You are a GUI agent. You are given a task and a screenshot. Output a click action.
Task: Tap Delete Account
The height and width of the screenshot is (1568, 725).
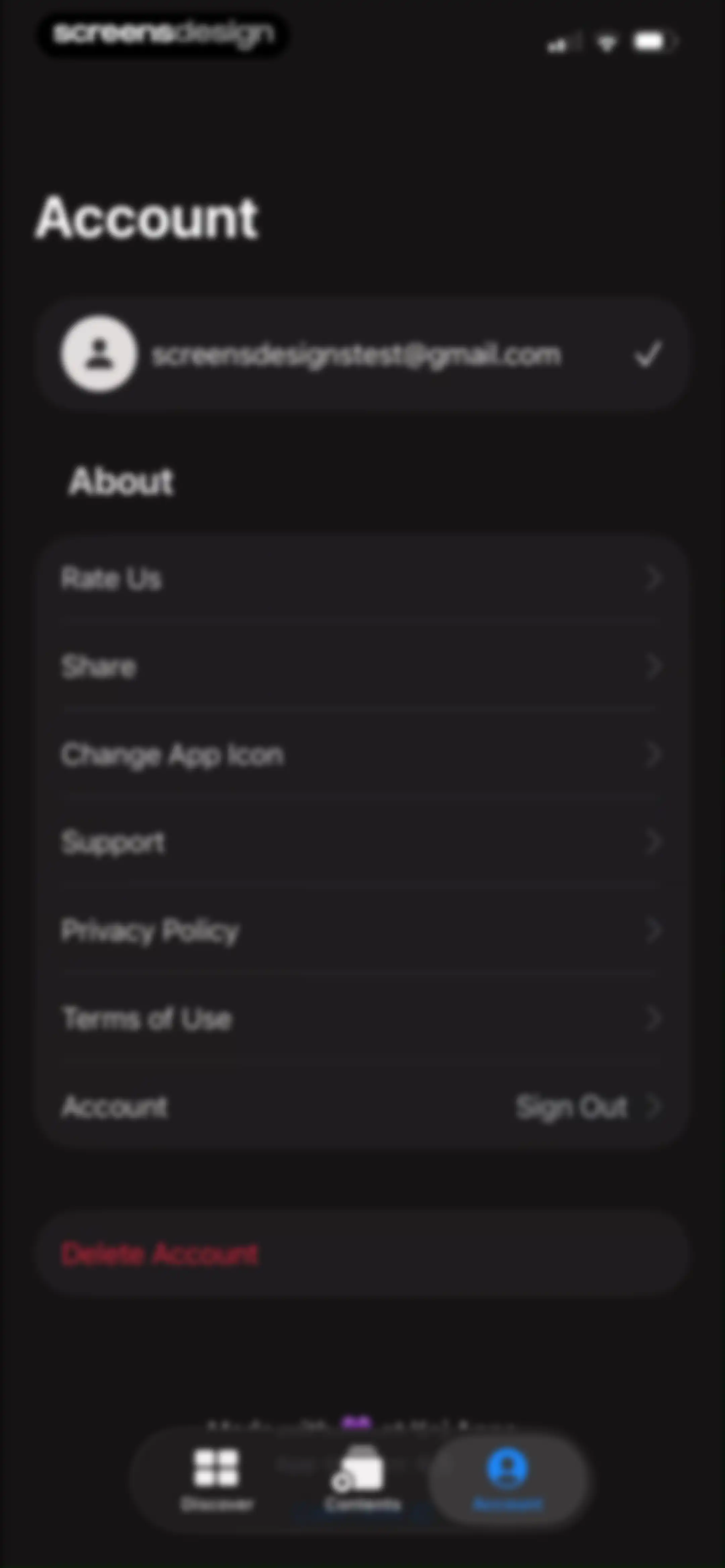tap(362, 1254)
